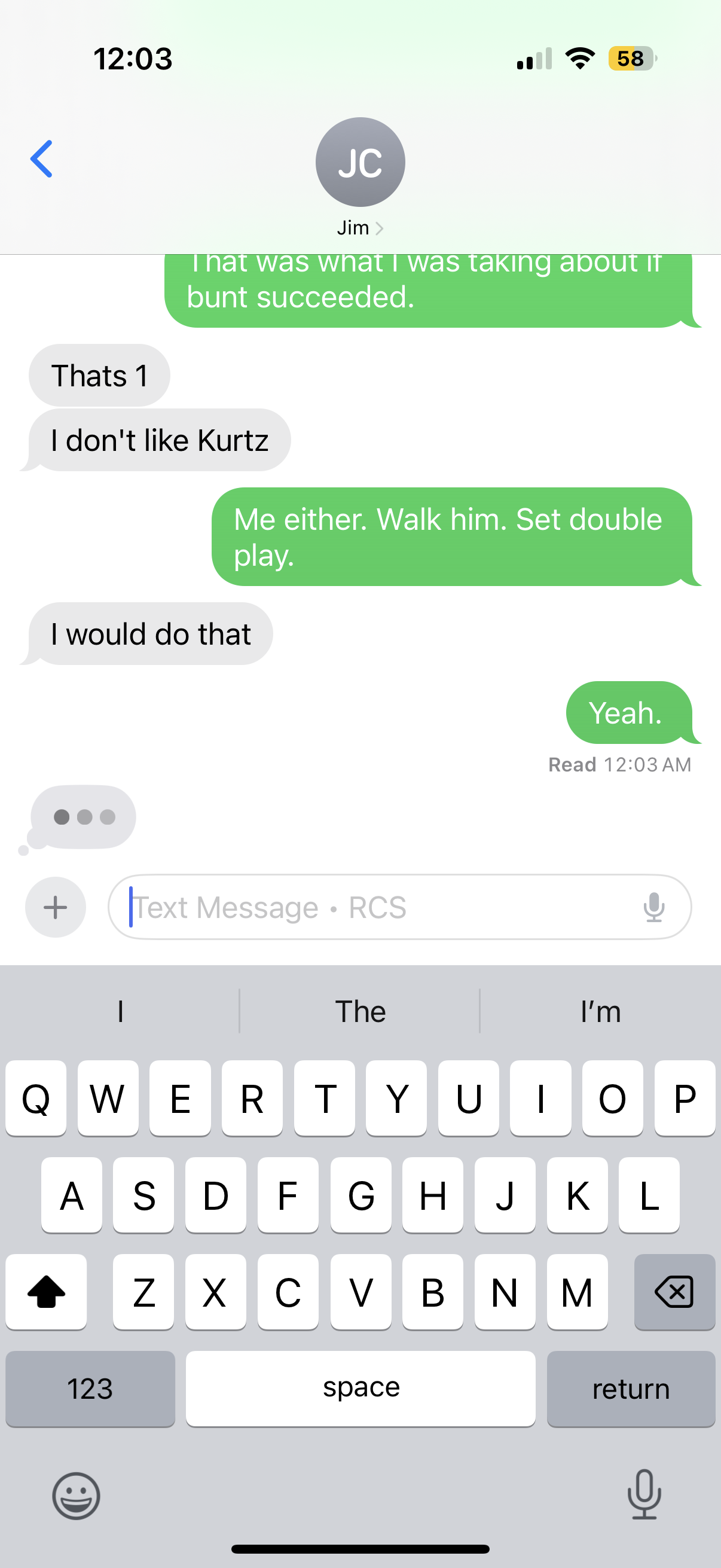Open Jim's contact details
The height and width of the screenshot is (1568, 721).
pyautogui.click(x=360, y=178)
